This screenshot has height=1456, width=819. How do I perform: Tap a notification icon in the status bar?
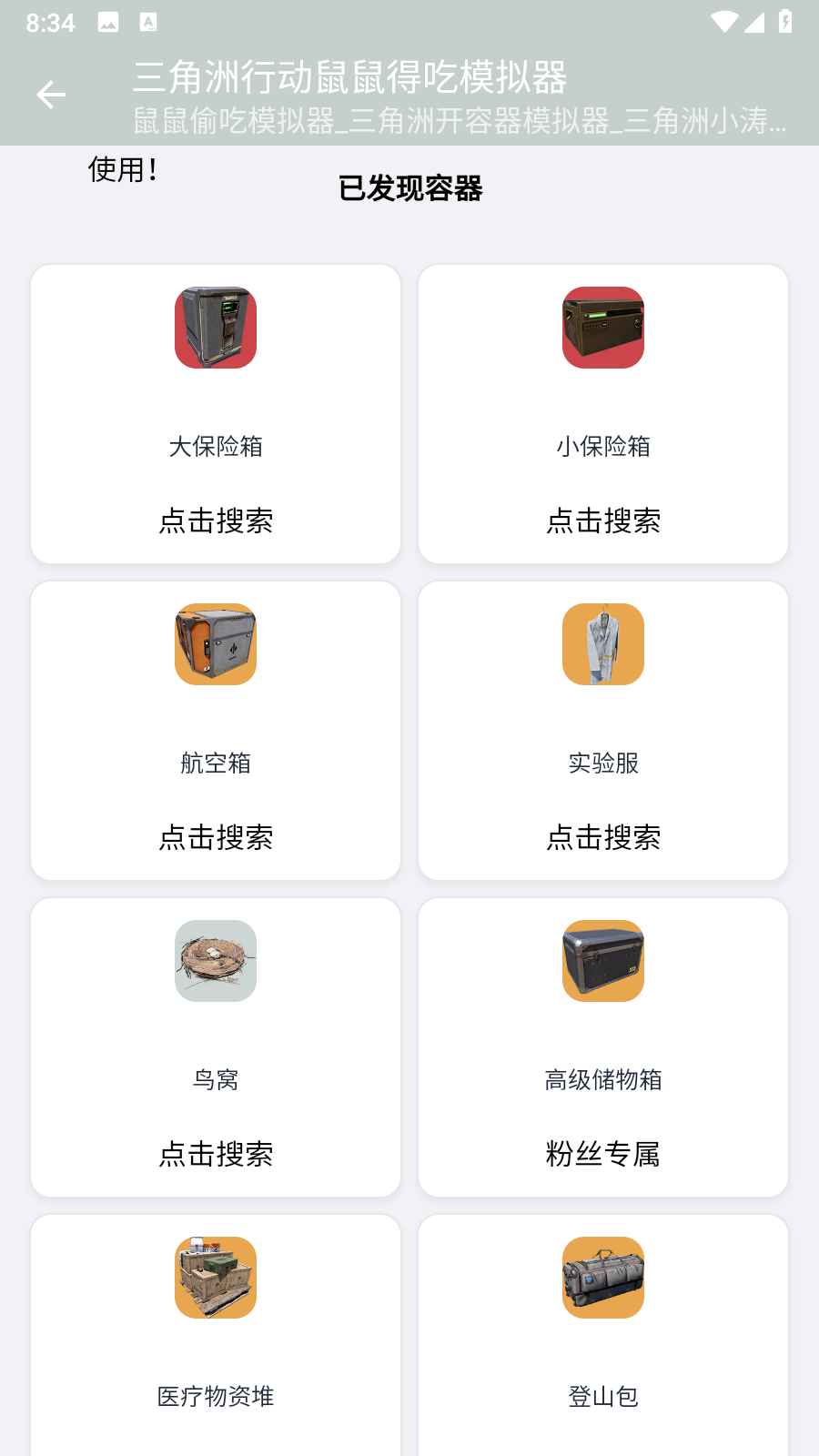(x=109, y=23)
